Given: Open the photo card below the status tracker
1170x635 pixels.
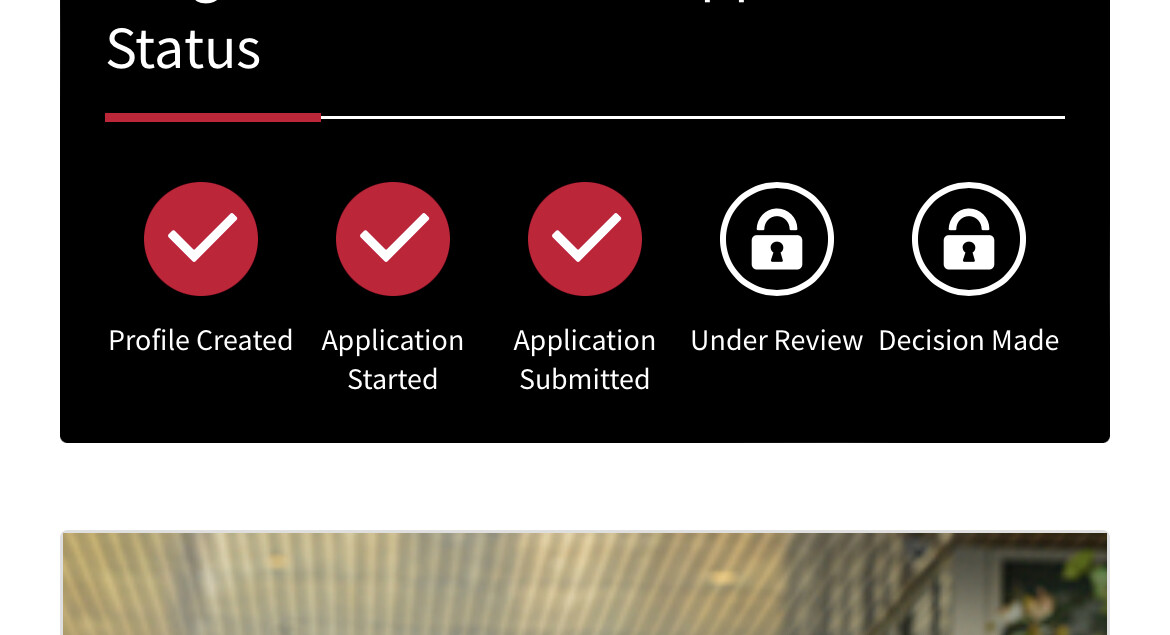Looking at the screenshot, I should (x=585, y=583).
